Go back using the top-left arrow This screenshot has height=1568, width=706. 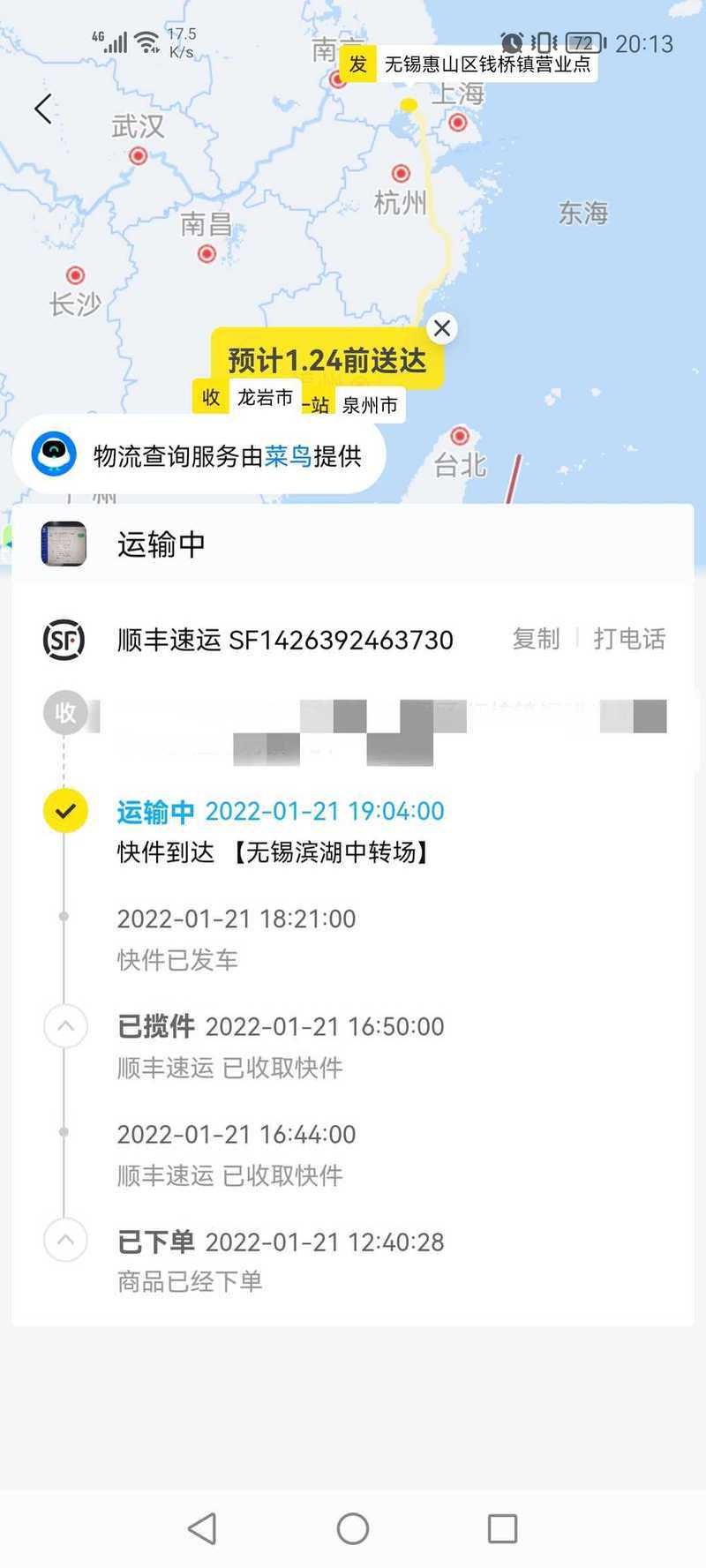click(x=43, y=109)
